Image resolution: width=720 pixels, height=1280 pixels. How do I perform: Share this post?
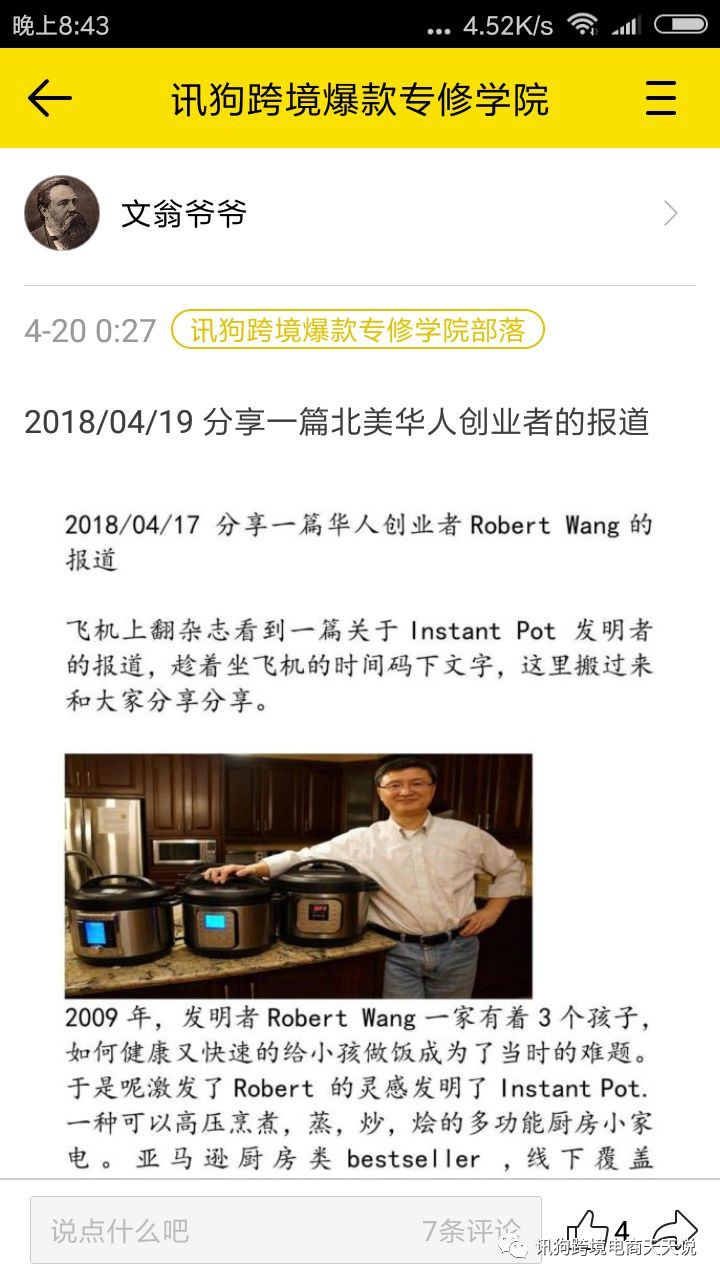click(674, 1226)
